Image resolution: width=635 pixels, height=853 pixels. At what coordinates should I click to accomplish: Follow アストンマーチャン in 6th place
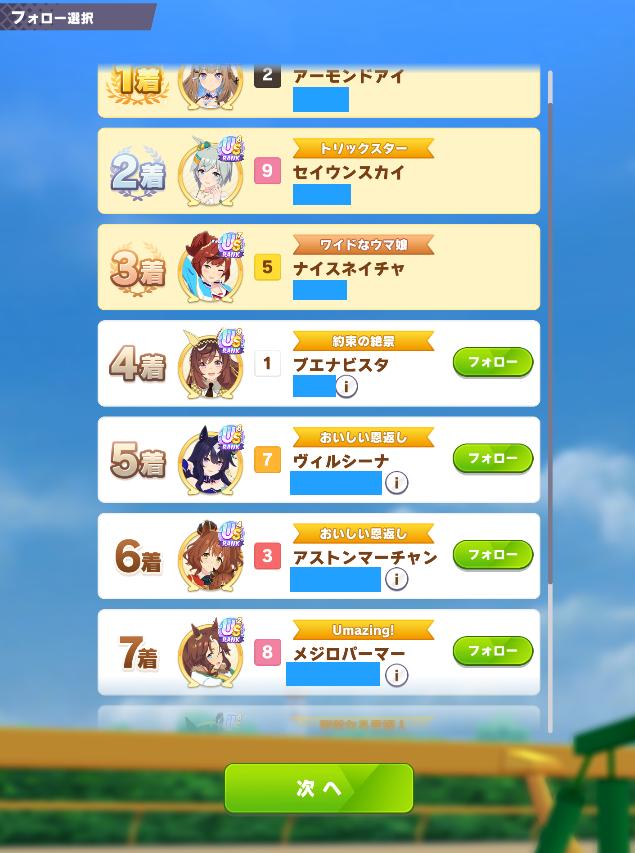493,554
